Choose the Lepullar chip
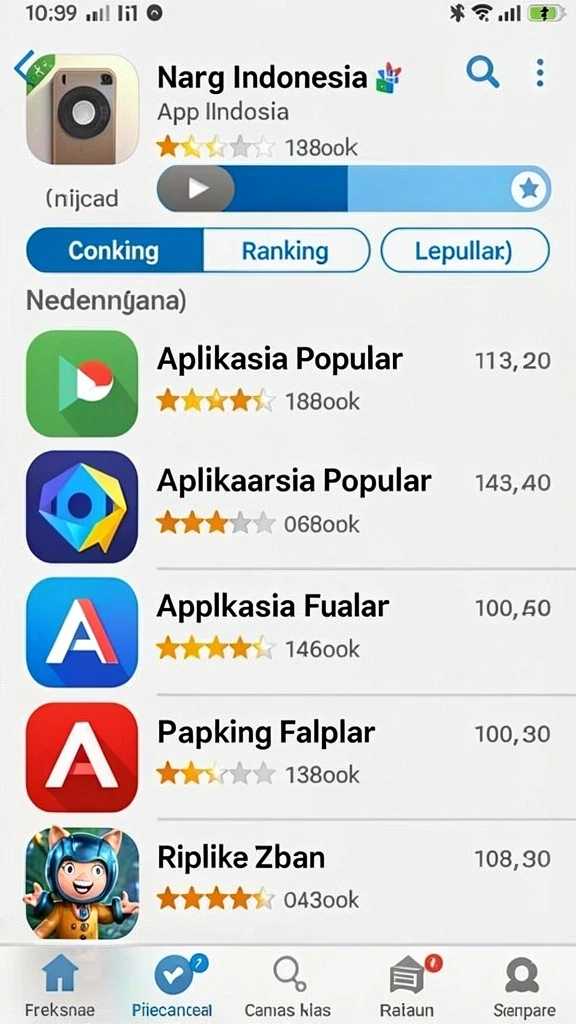Viewport: 576px width, 1024px height. coord(465,250)
